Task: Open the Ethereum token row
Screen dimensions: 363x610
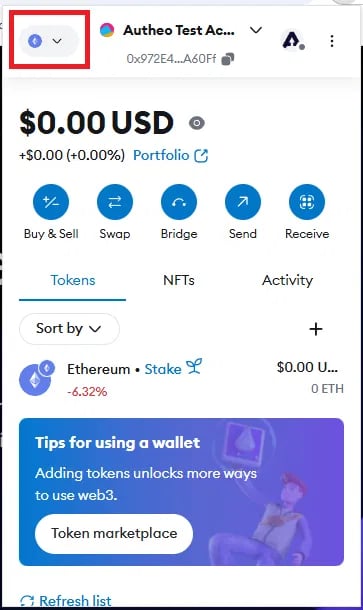Action: click(181, 377)
